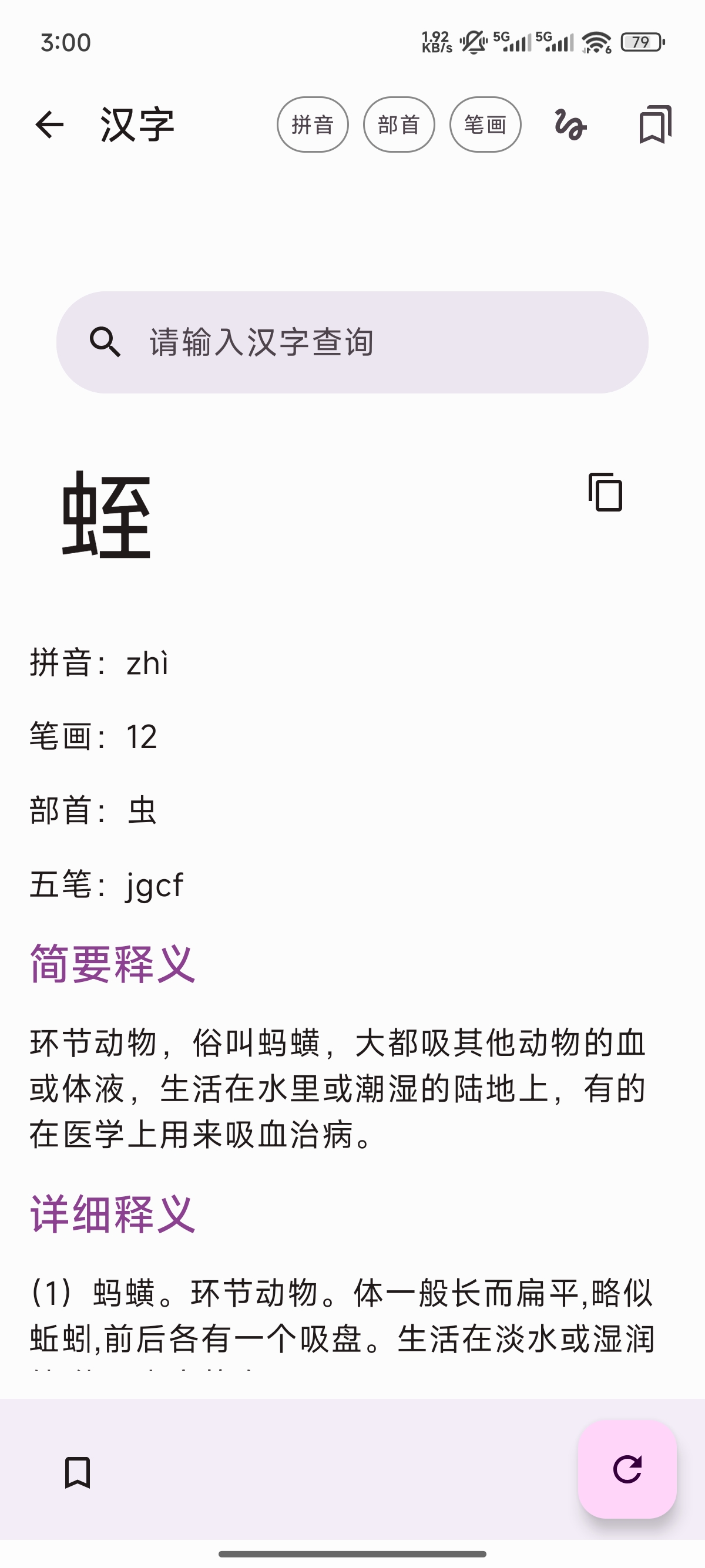This screenshot has height=1568, width=705.
Task: Select the 笔画 lookup chip
Action: click(485, 125)
